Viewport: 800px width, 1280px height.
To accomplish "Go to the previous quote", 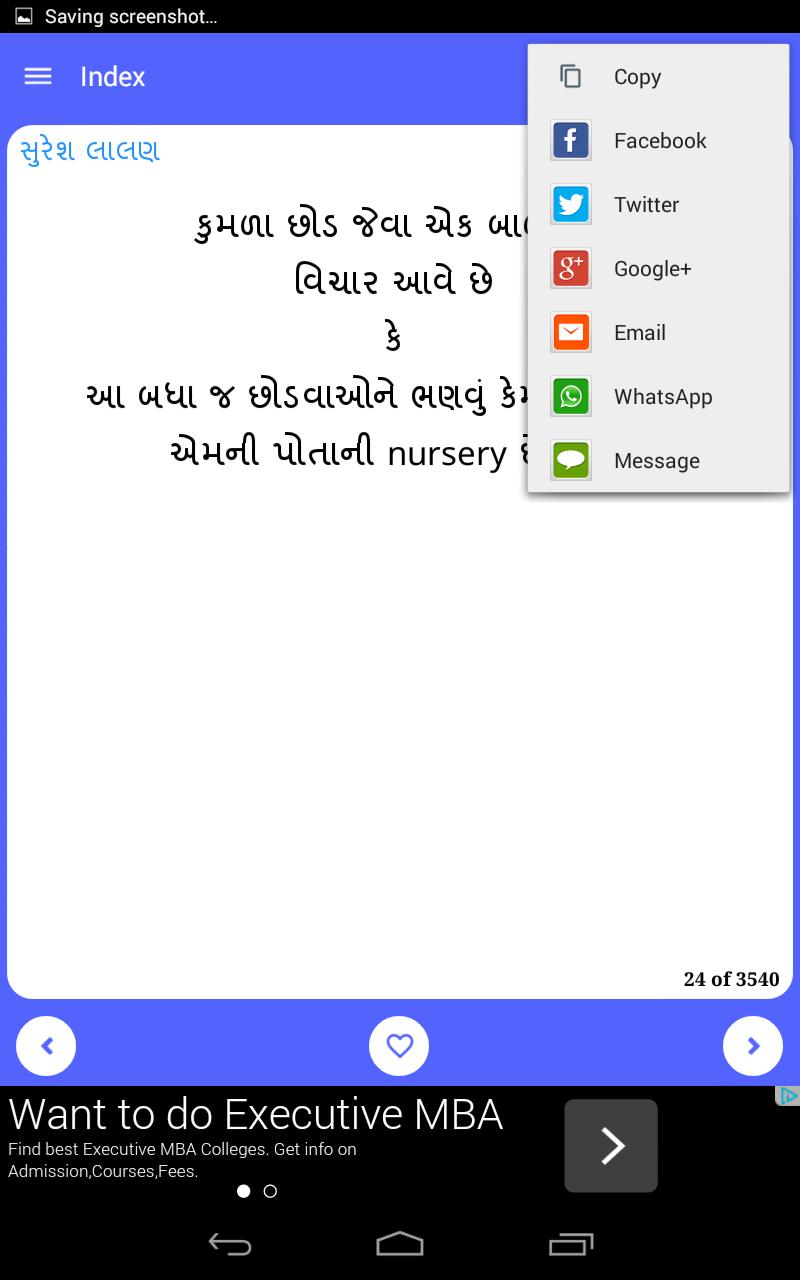I will pos(46,1046).
